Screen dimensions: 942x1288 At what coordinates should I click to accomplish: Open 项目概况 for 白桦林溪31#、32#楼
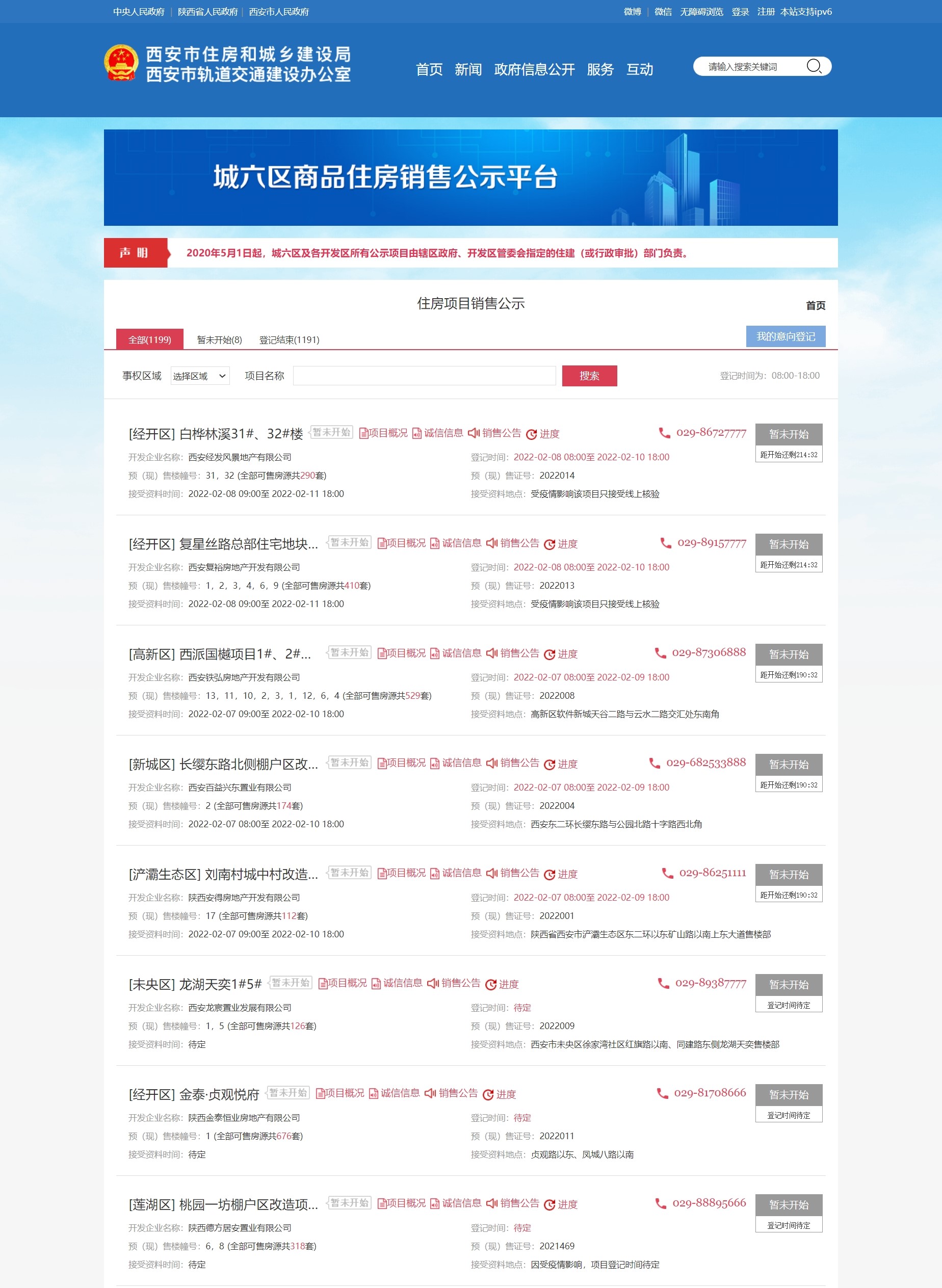(384, 433)
